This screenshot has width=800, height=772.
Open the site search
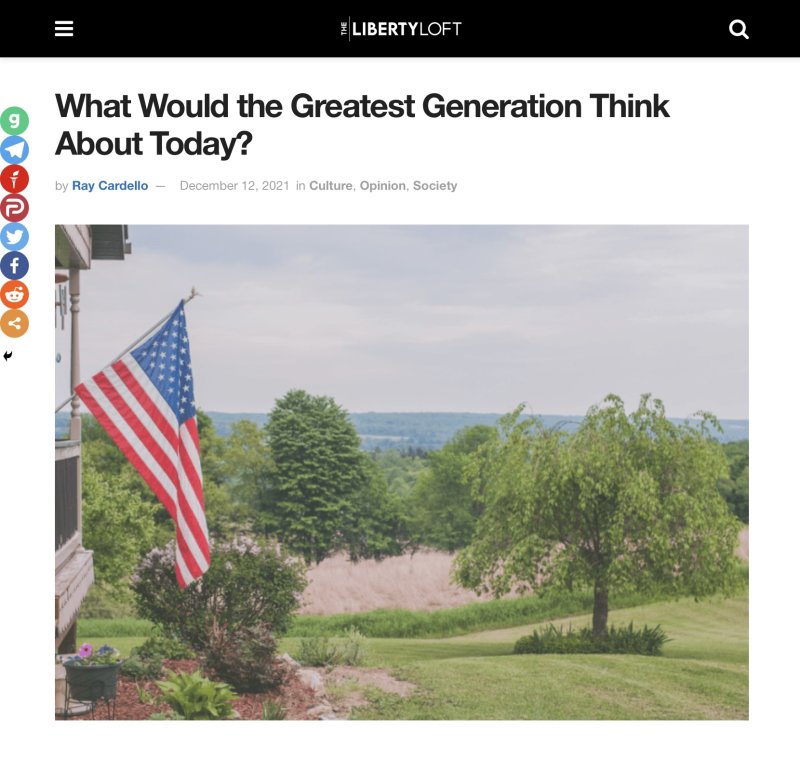[738, 29]
